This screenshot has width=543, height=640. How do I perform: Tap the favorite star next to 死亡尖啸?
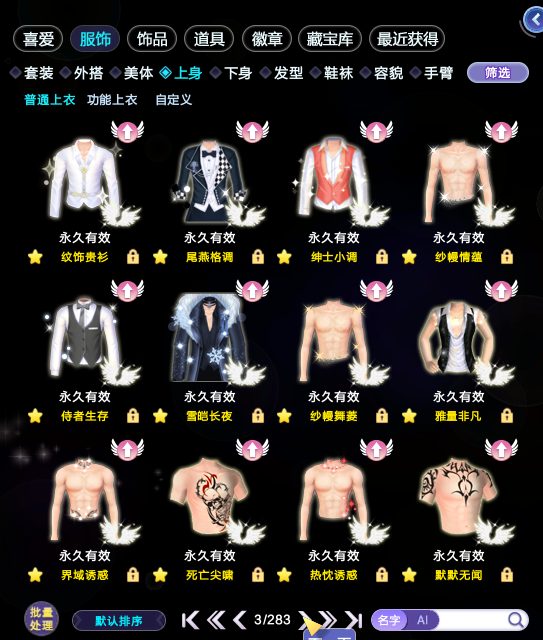160,575
